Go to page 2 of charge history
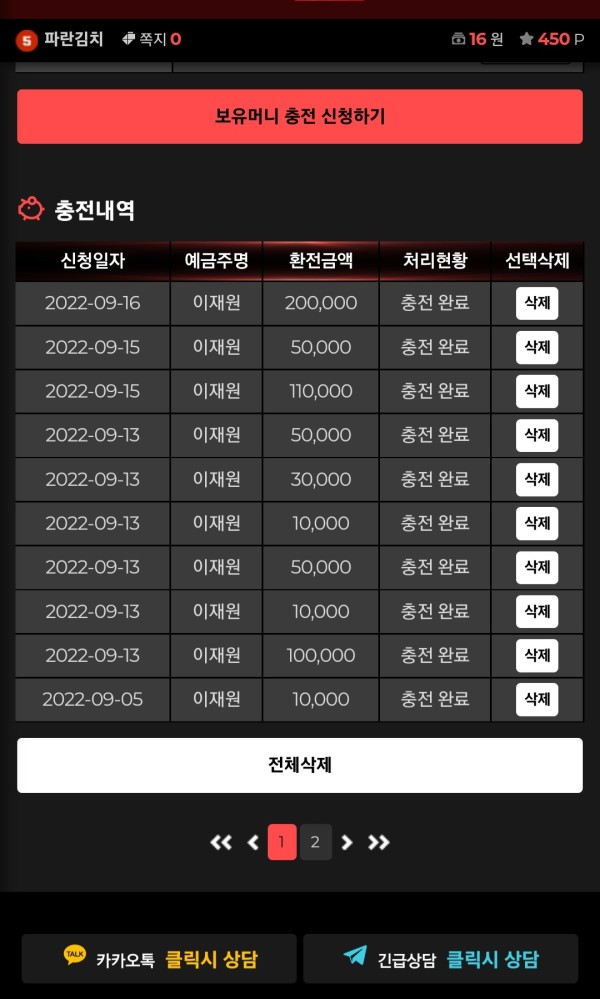 pyautogui.click(x=315, y=842)
